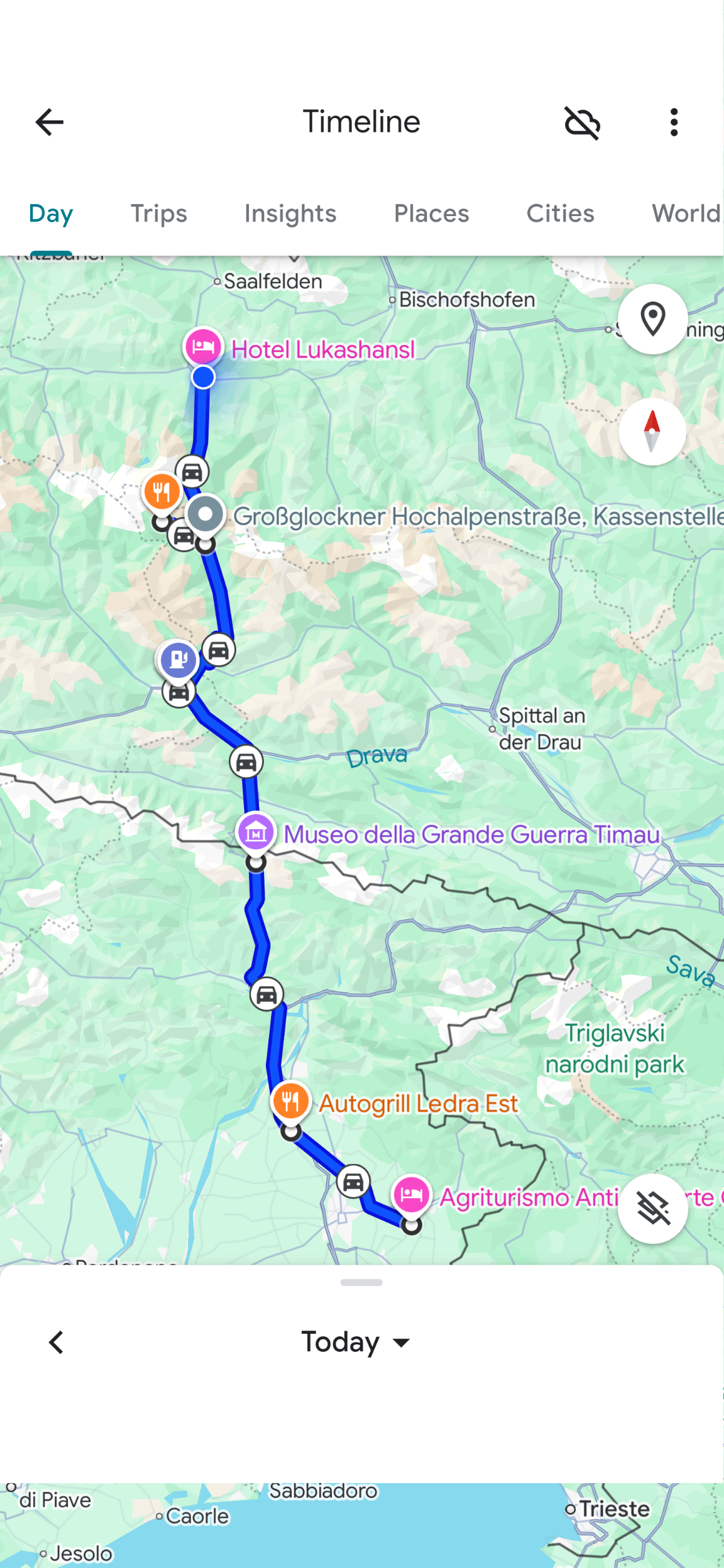Open the three-dot overflow menu

pyautogui.click(x=674, y=122)
